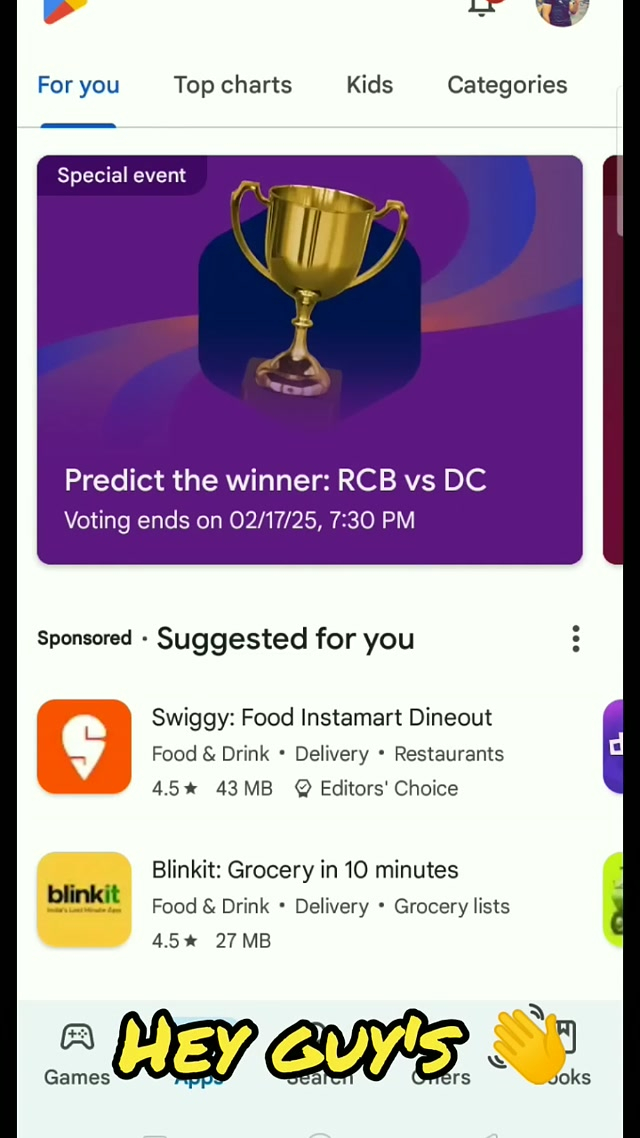The height and width of the screenshot is (1138, 640).
Task: Open the notifications bell
Action: tap(482, 8)
